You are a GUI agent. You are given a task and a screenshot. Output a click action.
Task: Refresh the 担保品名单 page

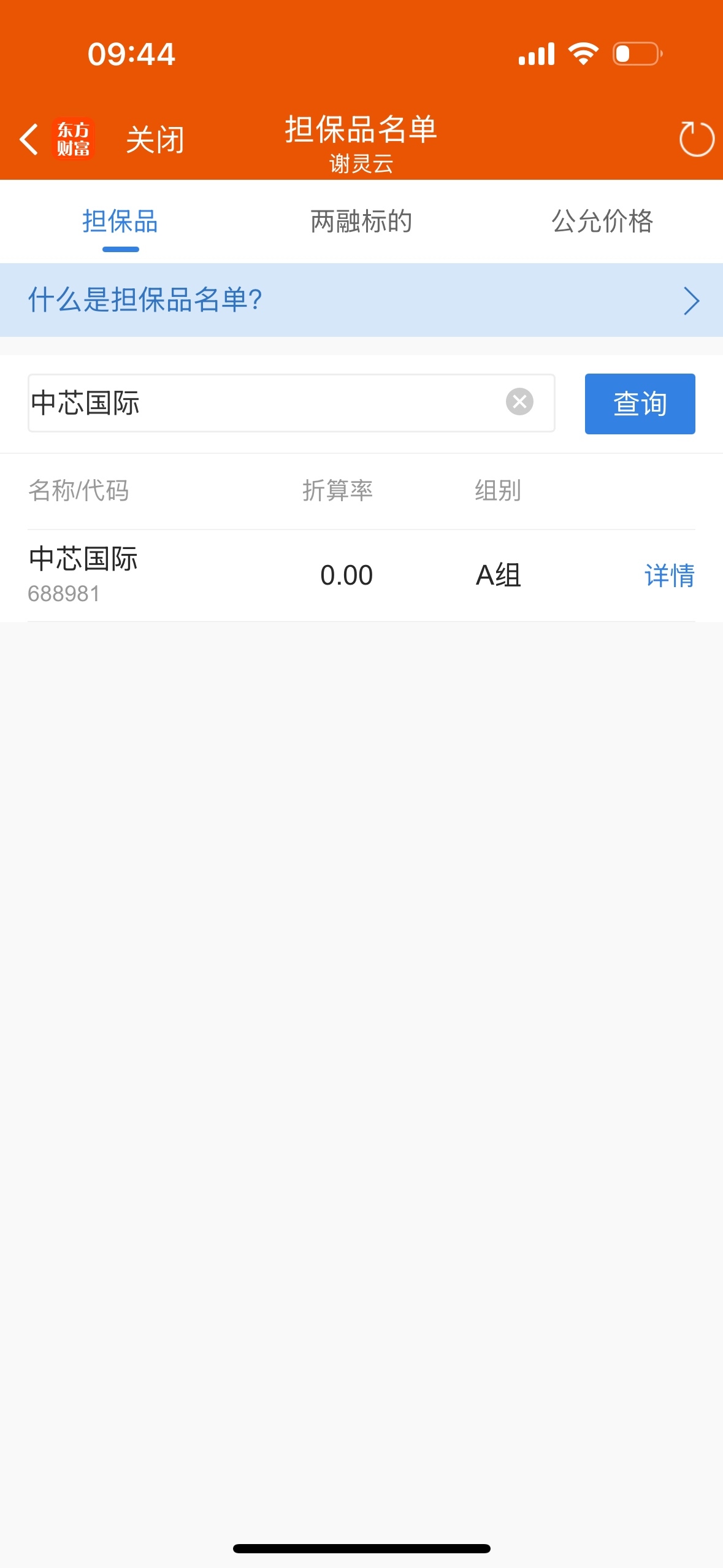point(696,139)
